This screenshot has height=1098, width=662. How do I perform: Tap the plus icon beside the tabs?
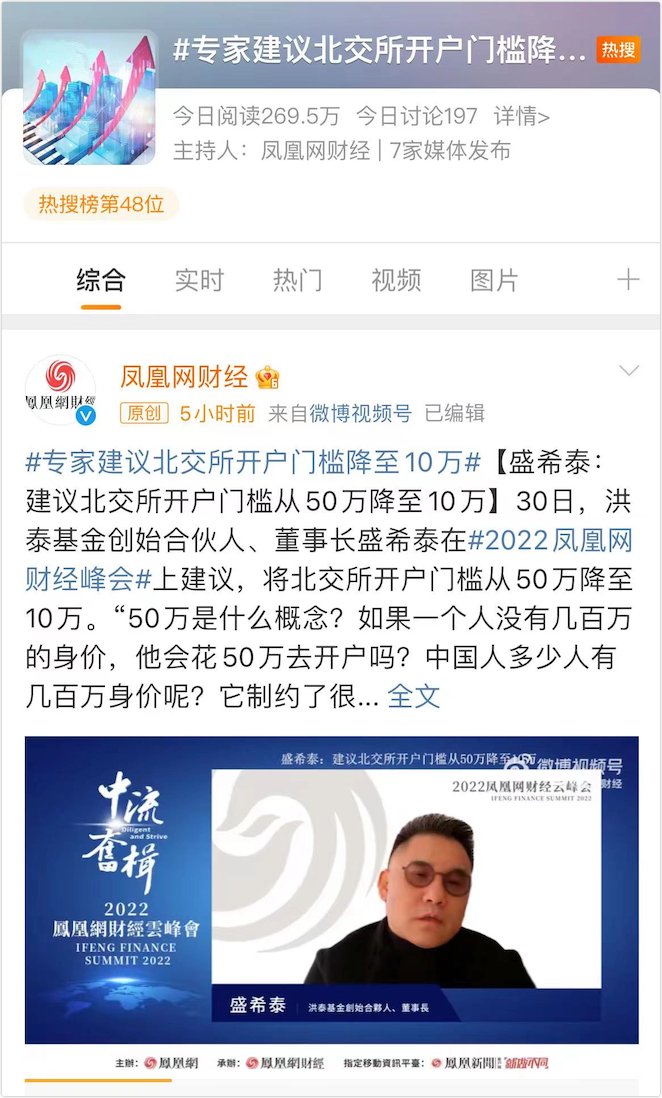point(628,280)
